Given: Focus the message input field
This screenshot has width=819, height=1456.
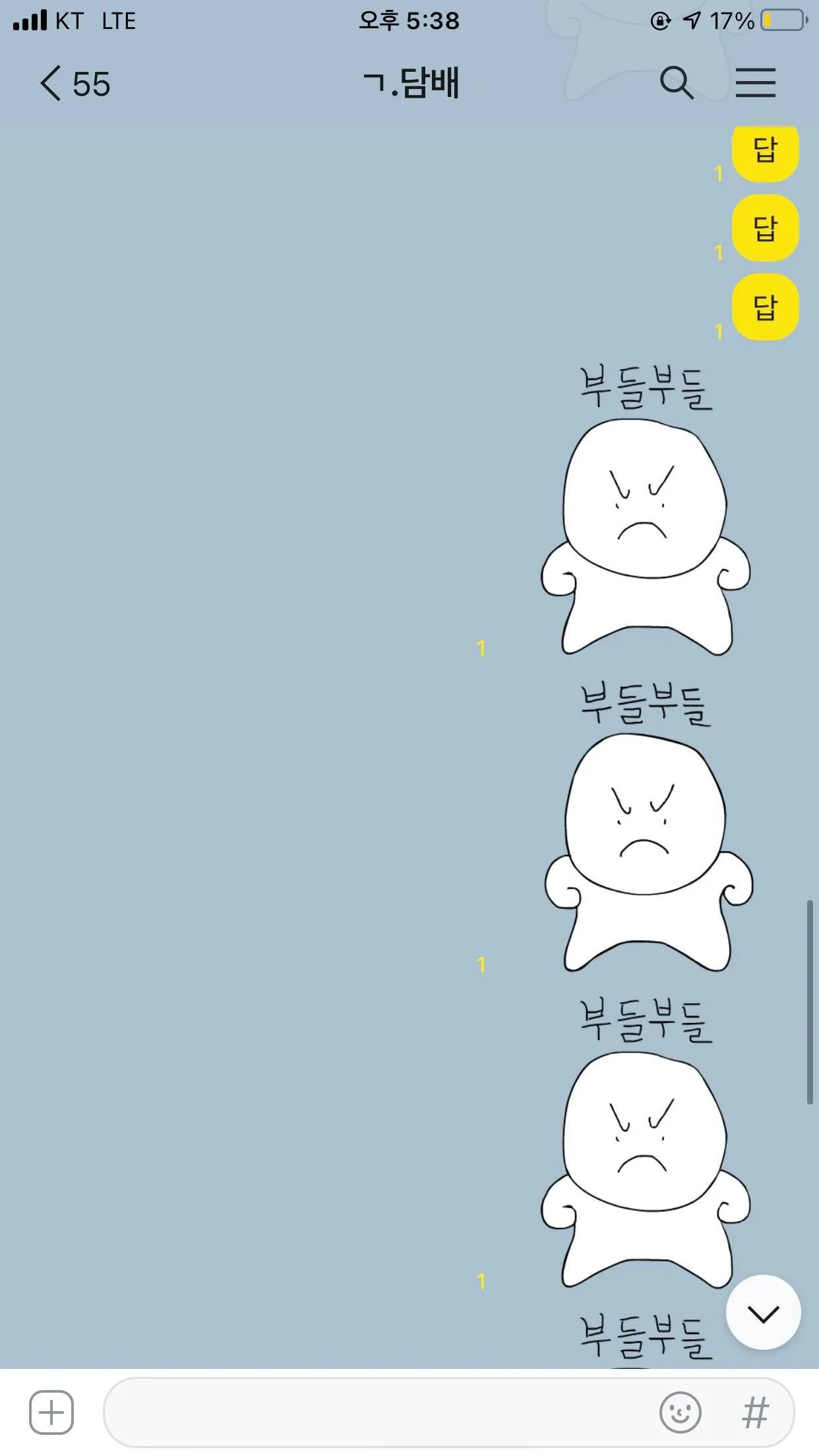Looking at the screenshot, I should (x=376, y=1412).
